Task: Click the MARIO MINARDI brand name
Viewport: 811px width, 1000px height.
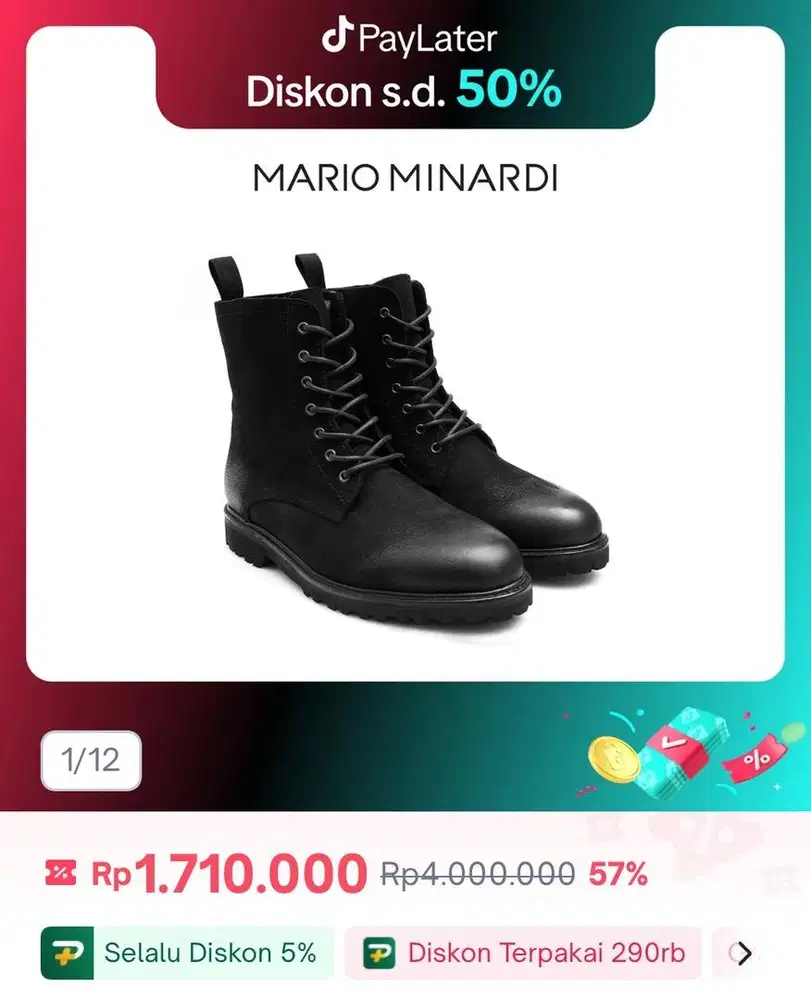Action: tap(405, 177)
